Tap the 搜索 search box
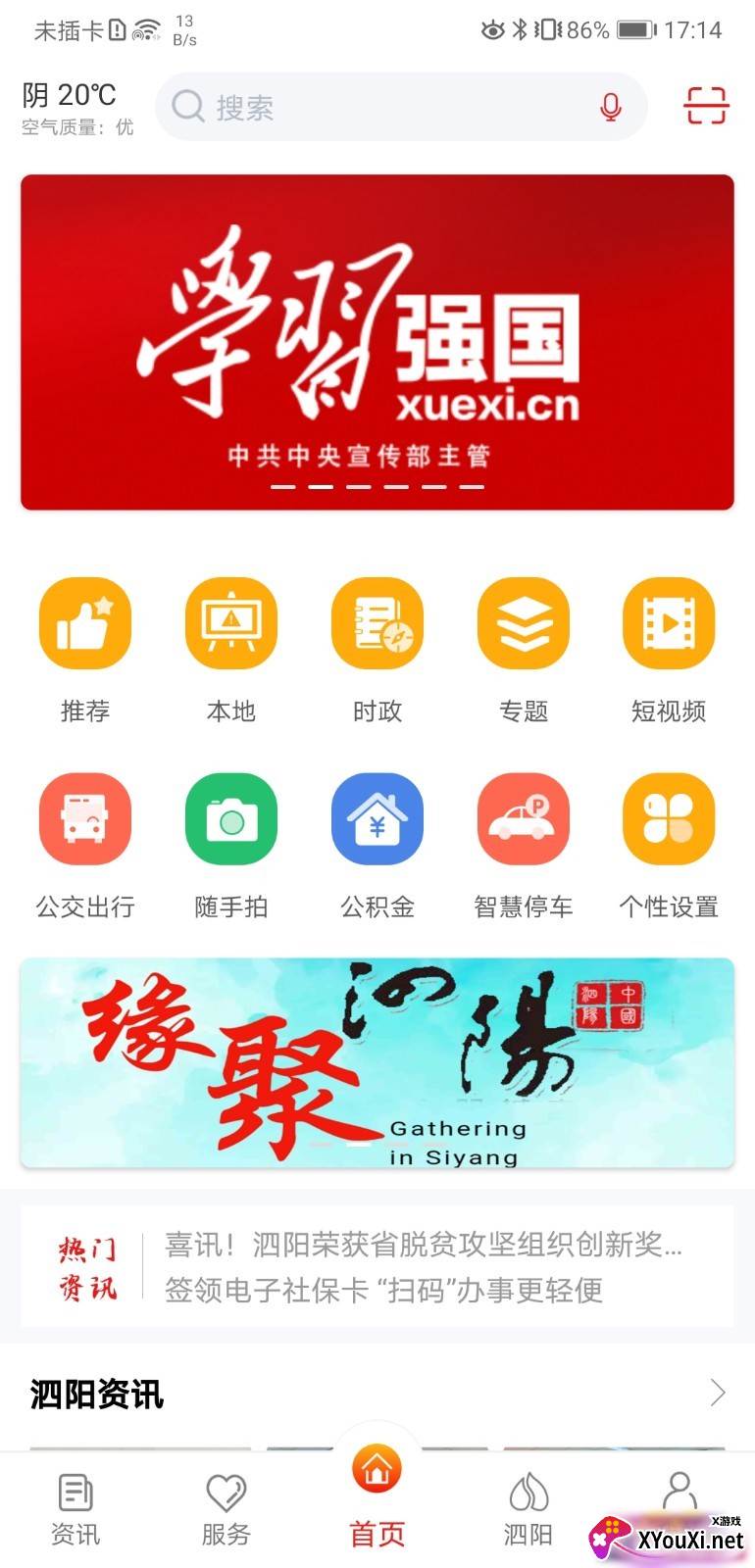The width and height of the screenshot is (755, 1568). pyautogui.click(x=382, y=106)
